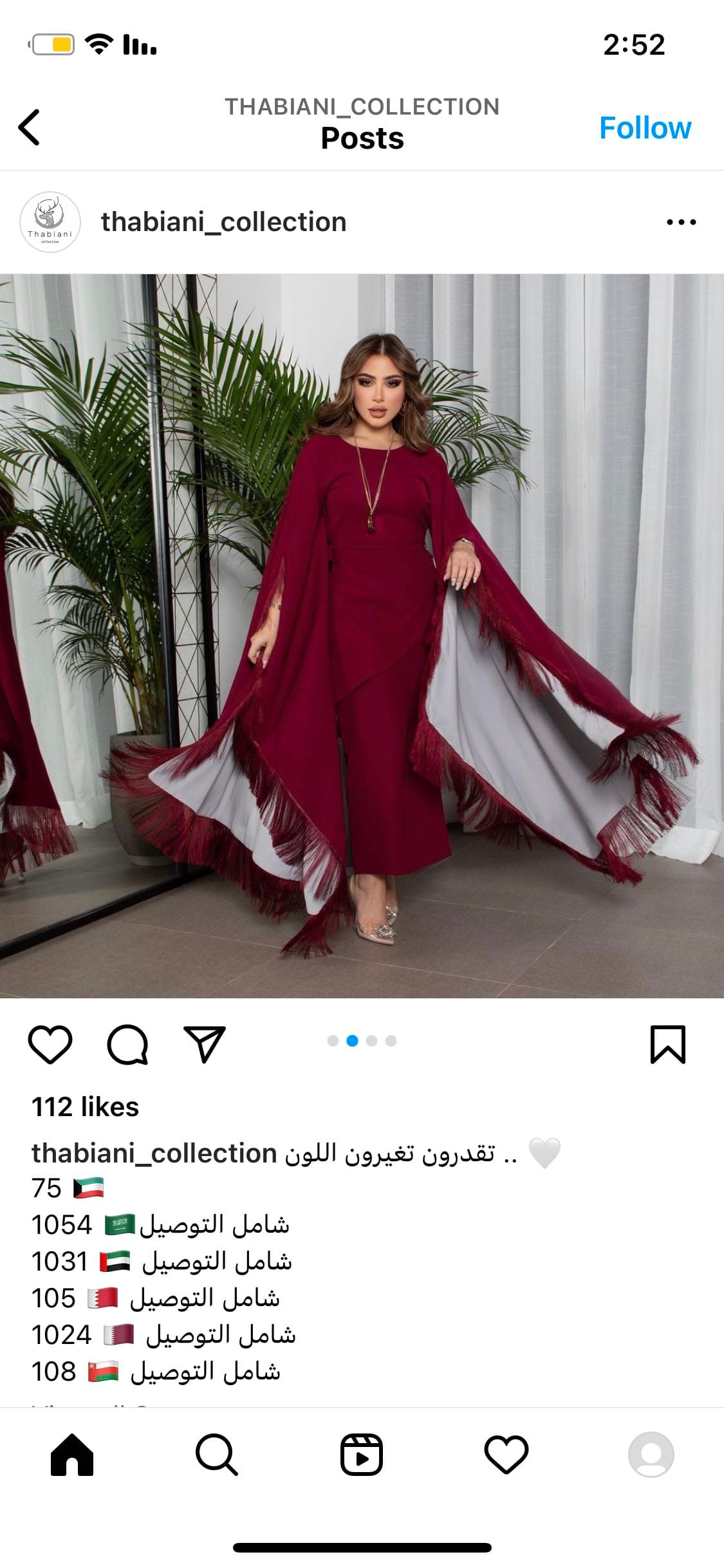
Task: Open the Activity heart tab
Action: (506, 1455)
